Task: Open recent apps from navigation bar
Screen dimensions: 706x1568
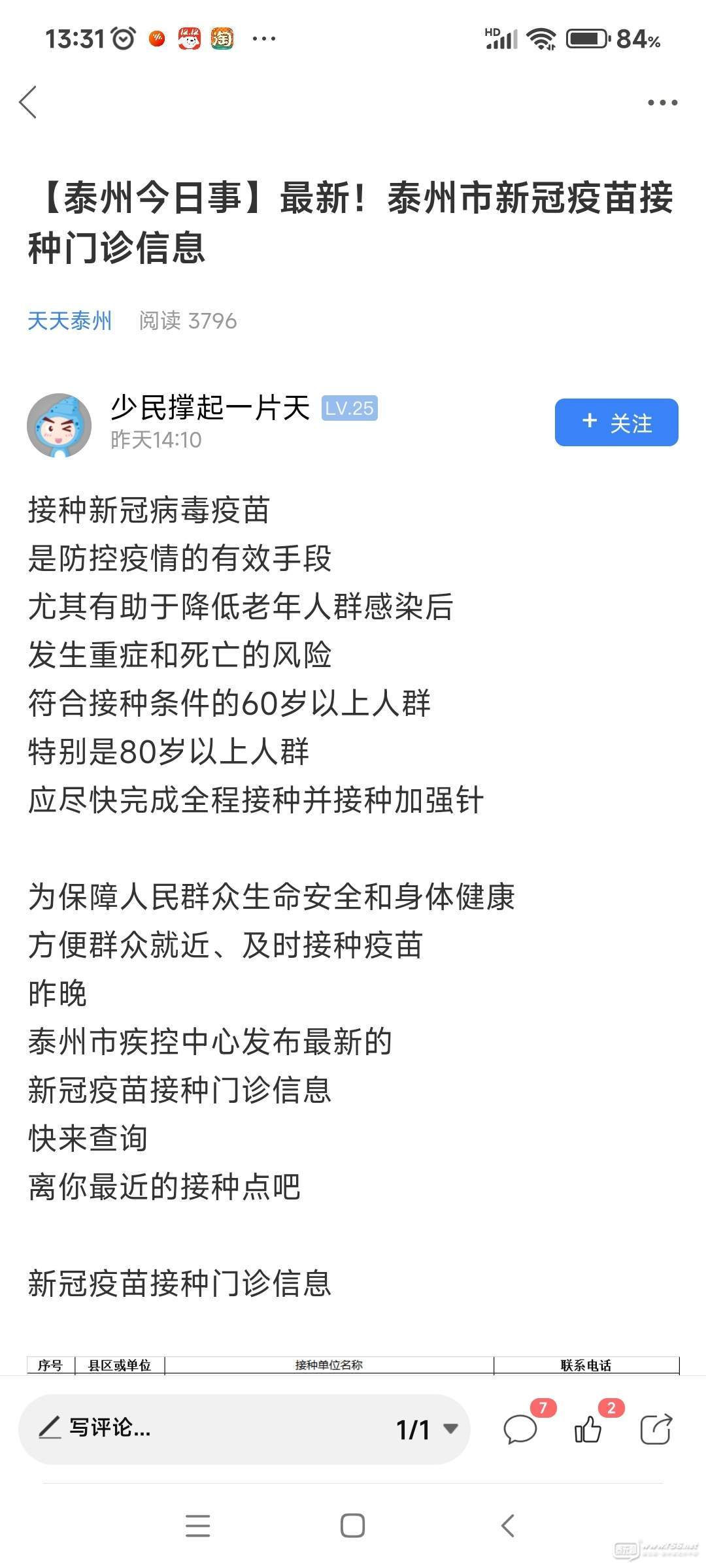Action: (197, 1526)
